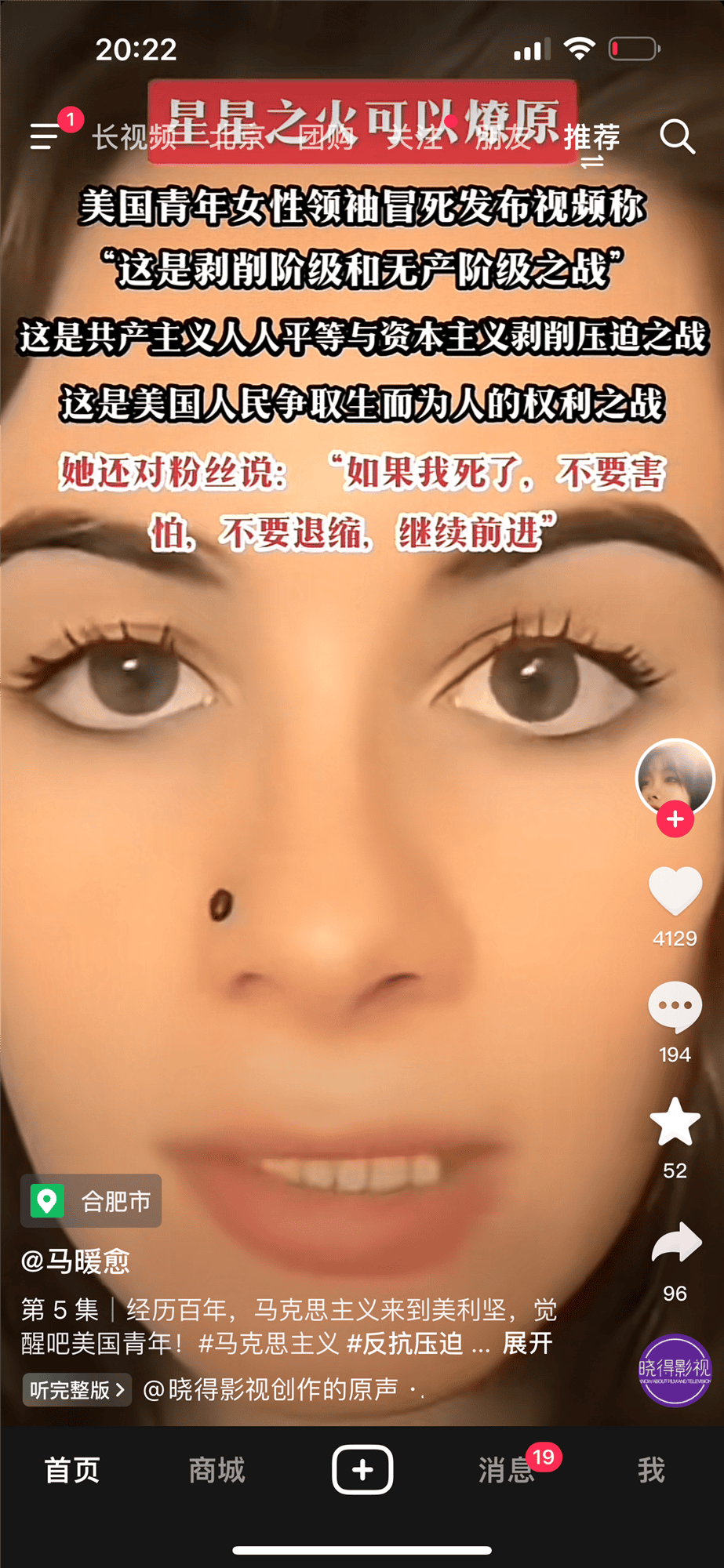Share this video
Viewport: 724px width, 1568px height.
coord(675,1243)
